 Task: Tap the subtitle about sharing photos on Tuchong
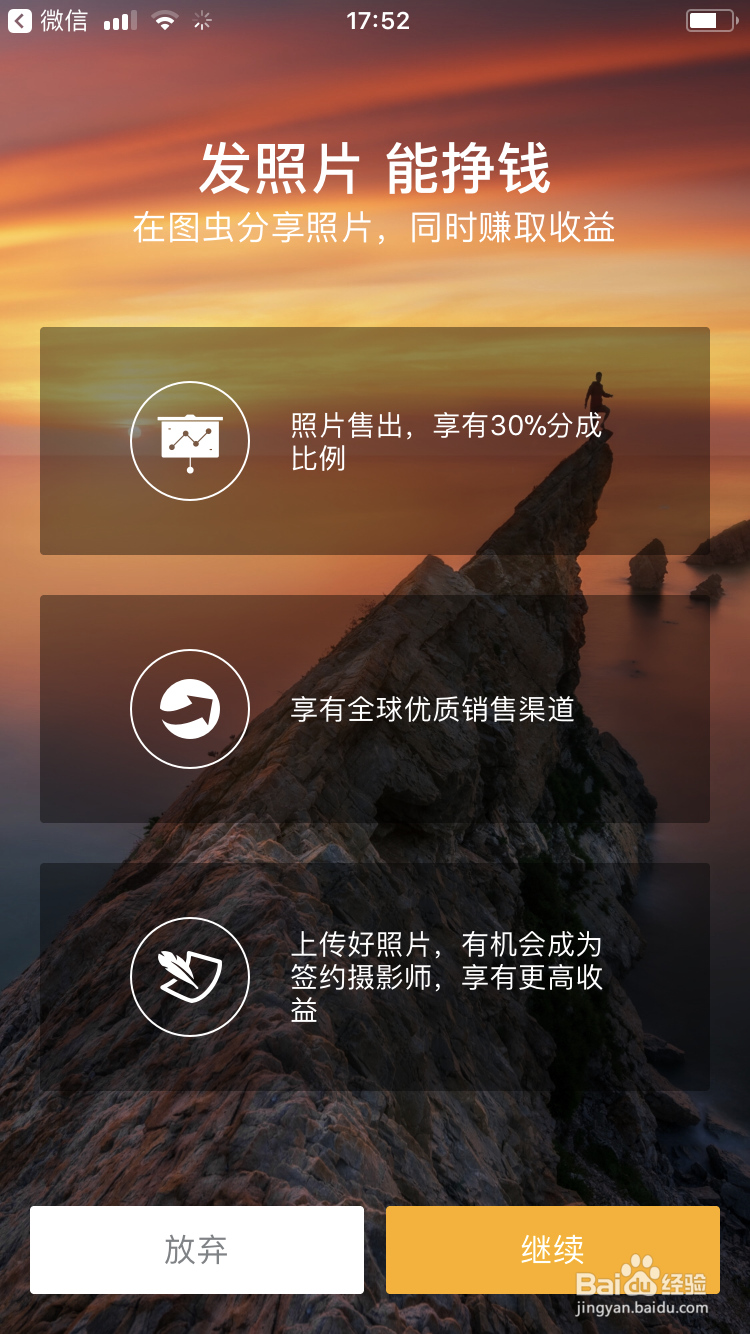(375, 228)
